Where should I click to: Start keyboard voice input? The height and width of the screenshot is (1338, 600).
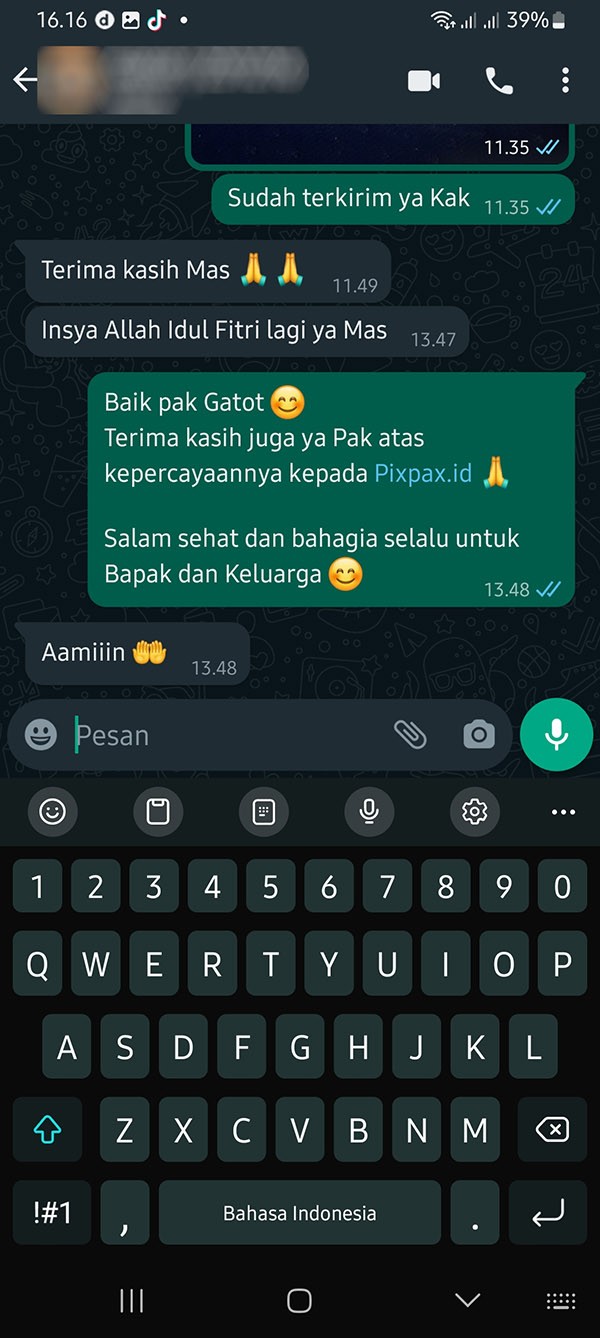point(369,811)
